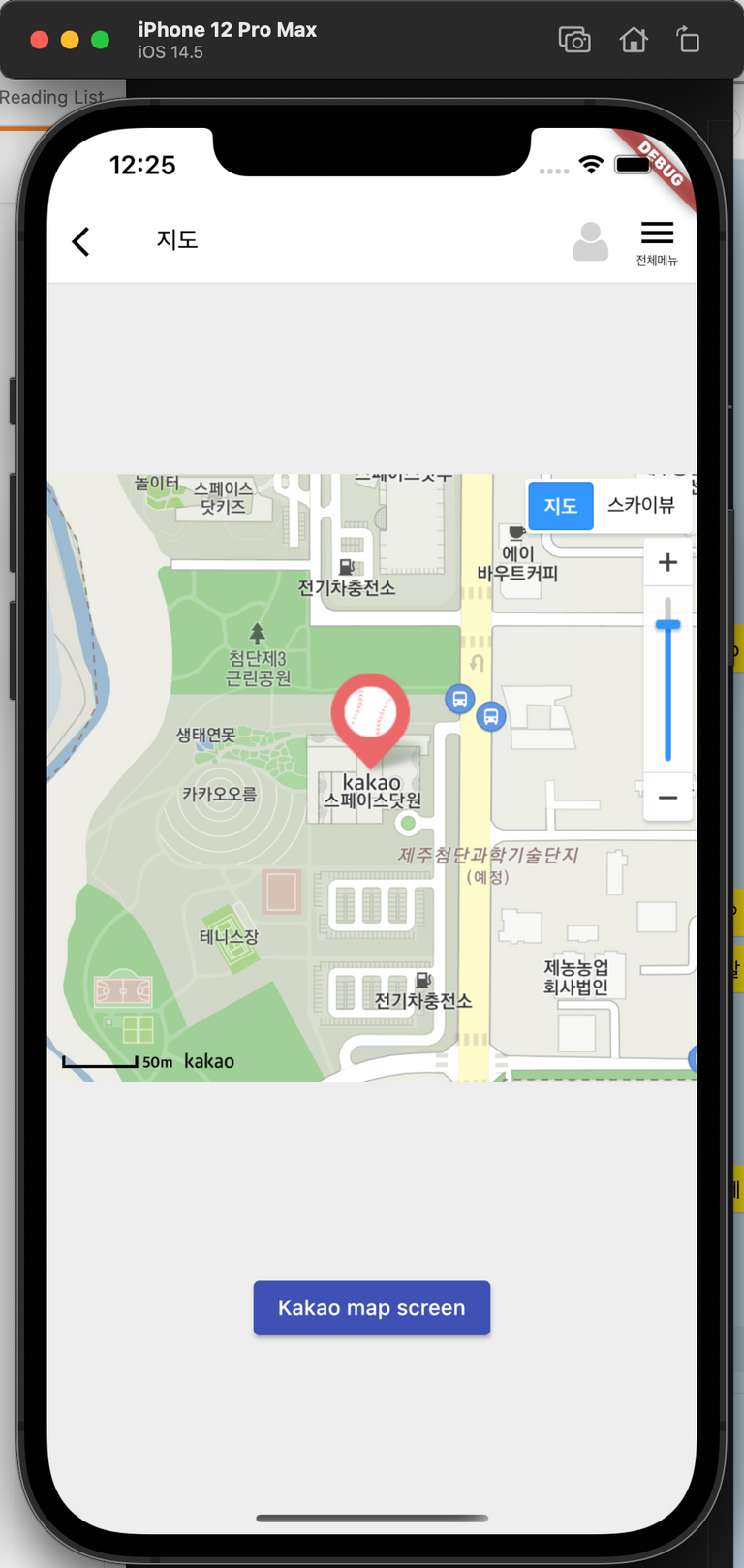Zoom in with the plus button
This screenshot has height=1568, width=744.
click(667, 562)
